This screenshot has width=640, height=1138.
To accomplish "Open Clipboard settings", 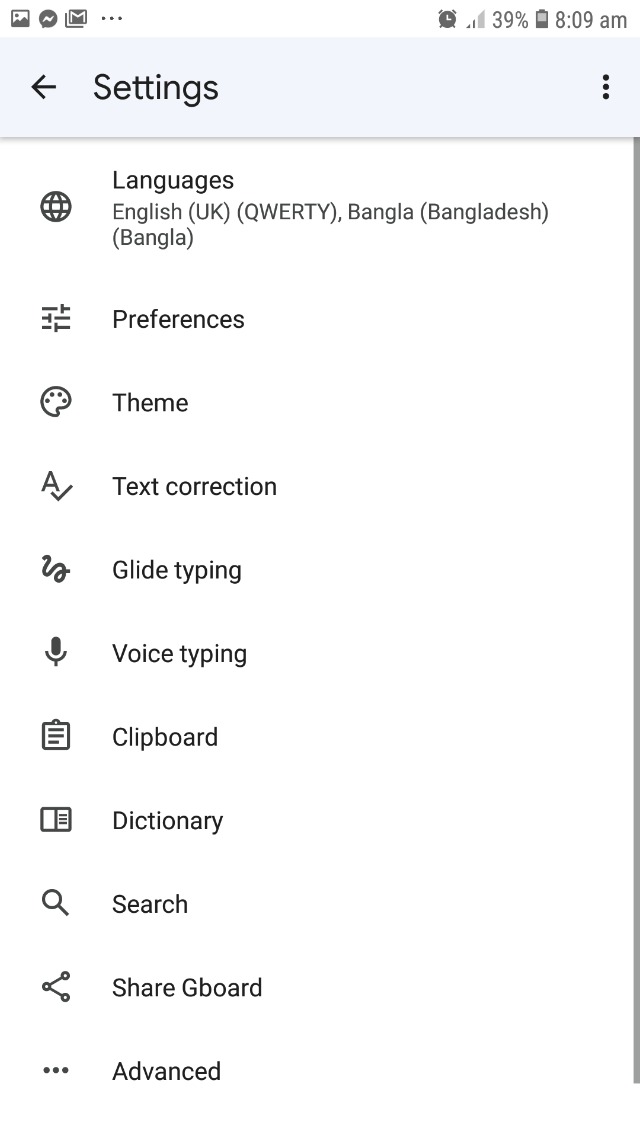I will click(x=165, y=737).
